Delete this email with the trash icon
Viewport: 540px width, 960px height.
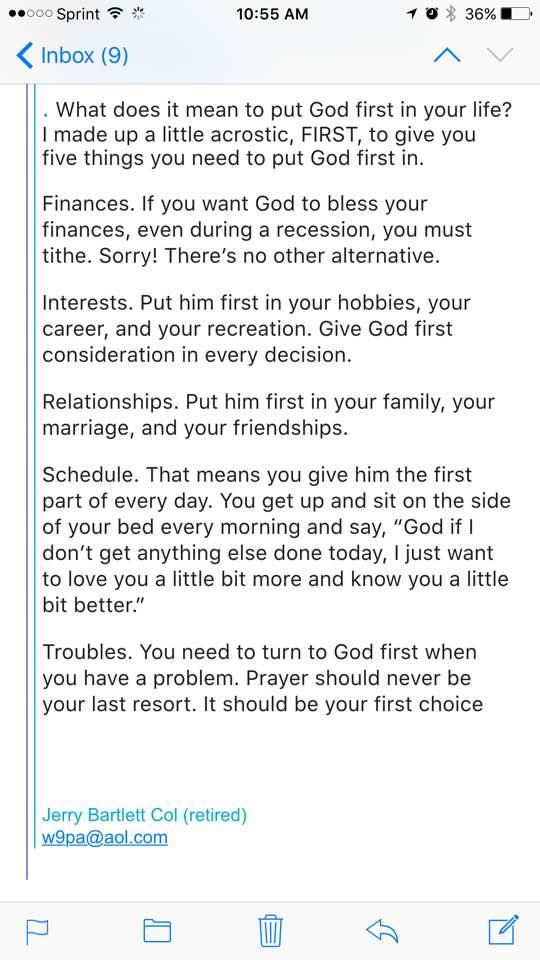tap(270, 931)
